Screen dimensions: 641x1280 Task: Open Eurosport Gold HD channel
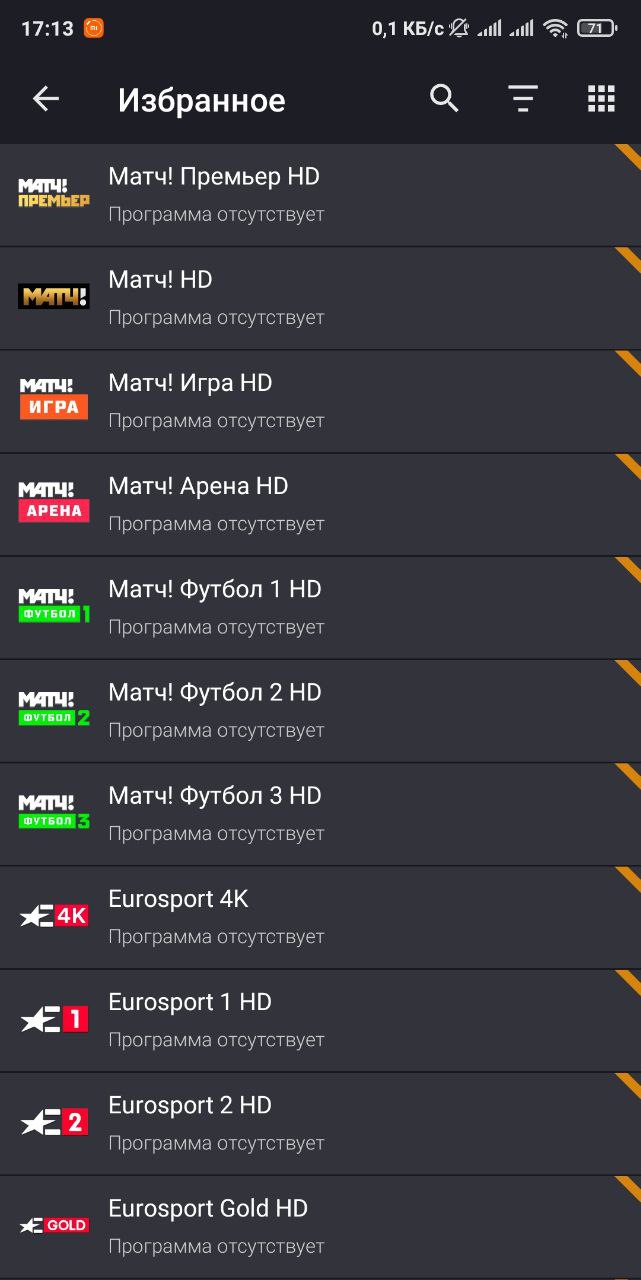click(320, 1226)
